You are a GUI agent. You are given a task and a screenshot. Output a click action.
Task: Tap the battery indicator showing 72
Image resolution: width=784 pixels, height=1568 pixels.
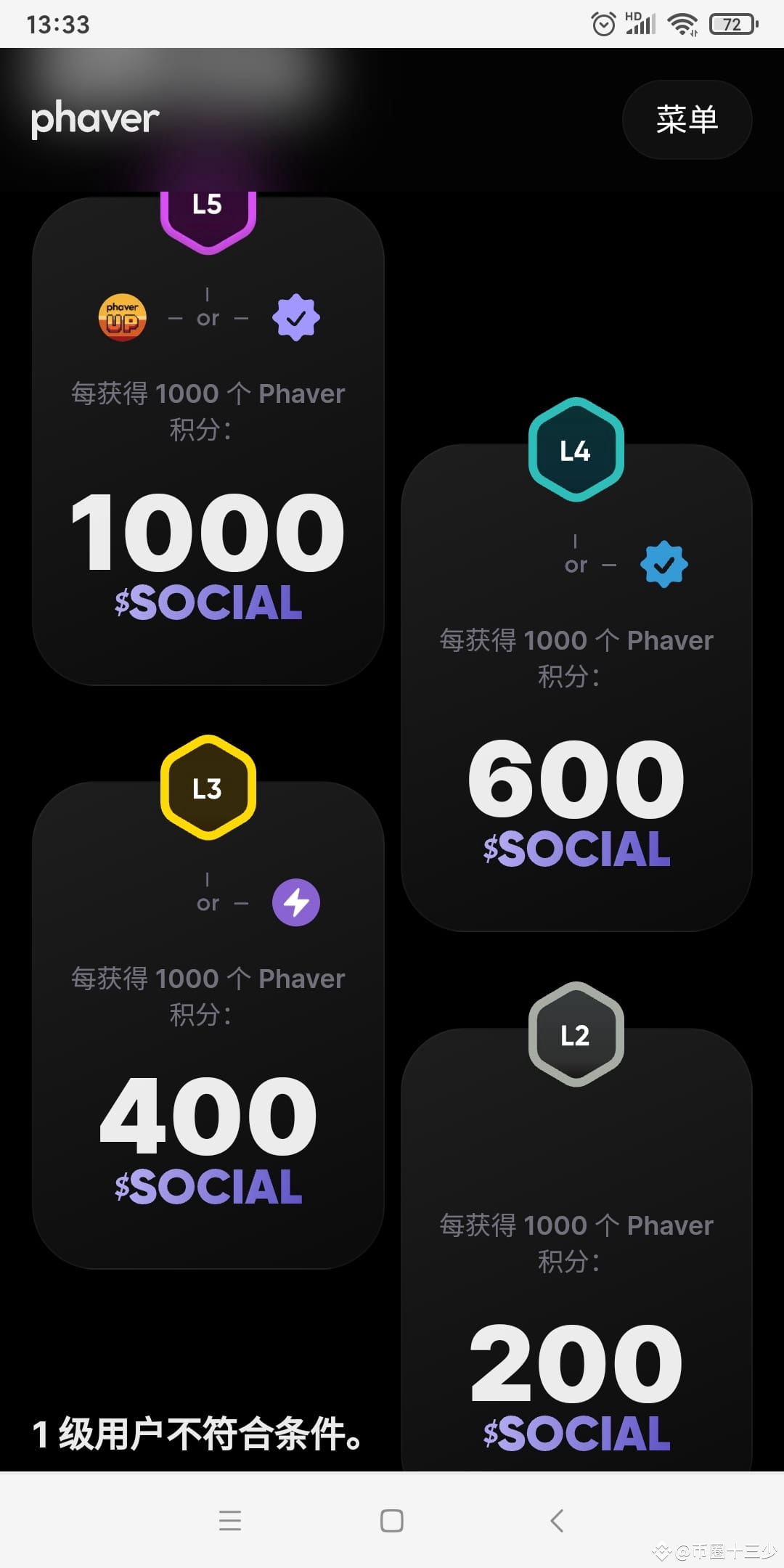point(732,24)
